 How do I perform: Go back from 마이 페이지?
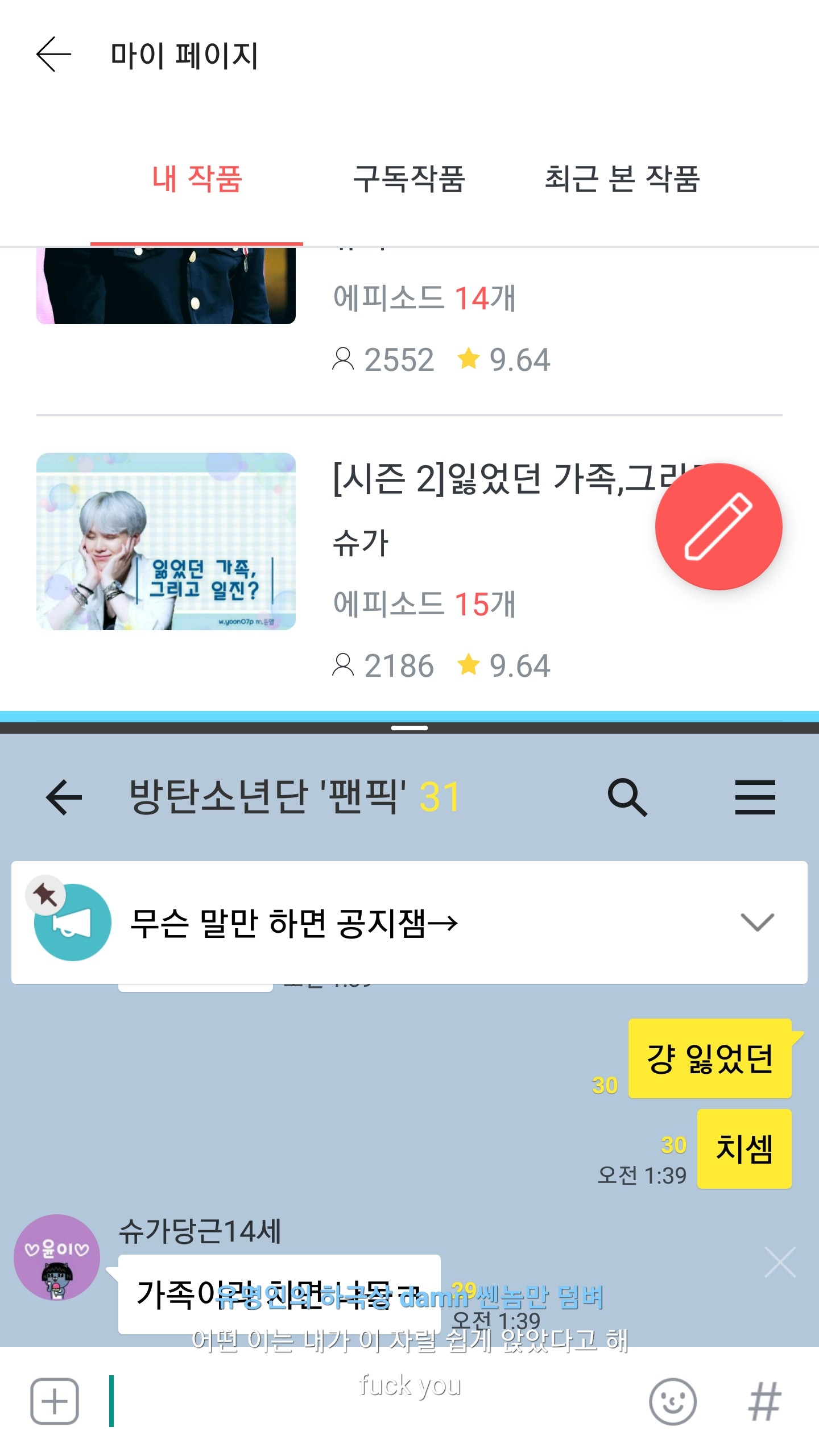coord(53,55)
